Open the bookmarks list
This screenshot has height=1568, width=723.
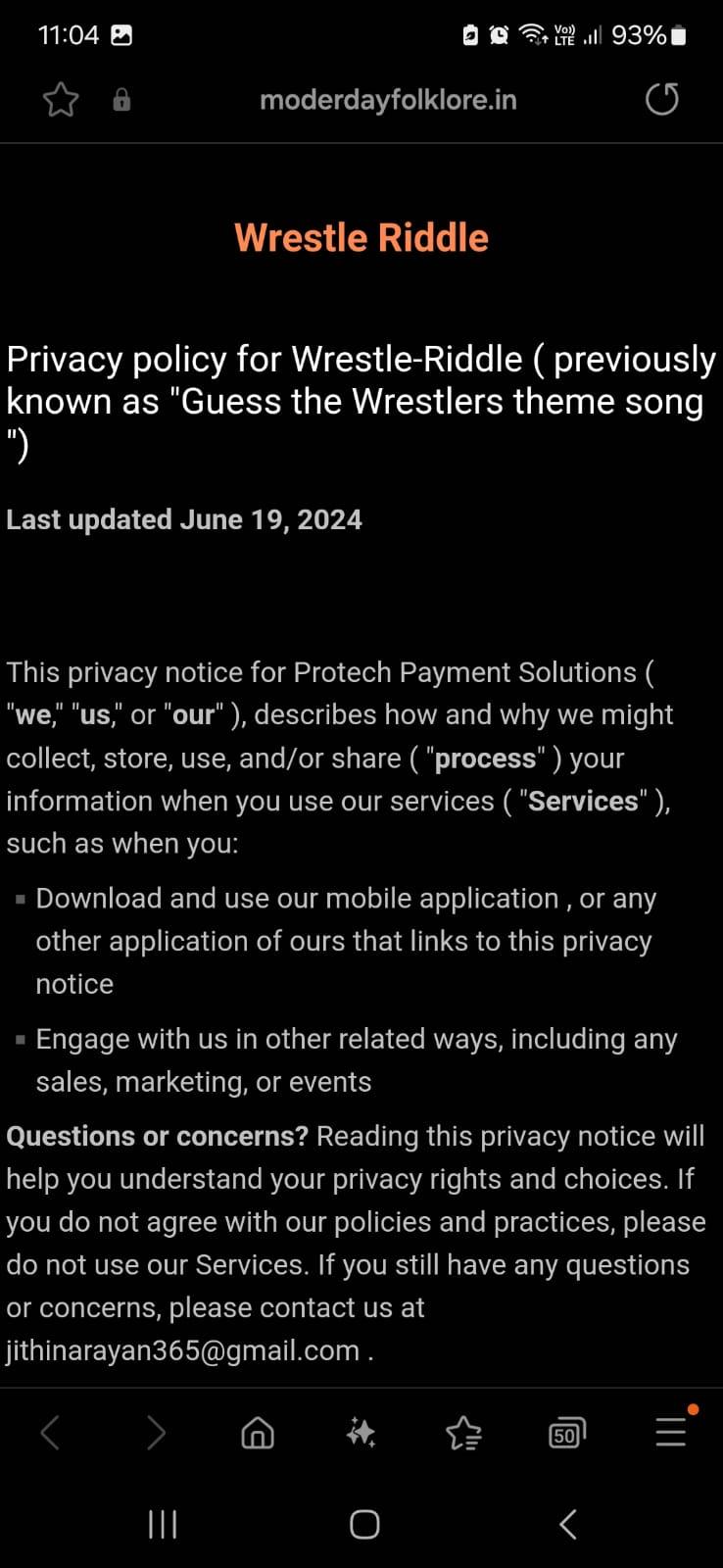[463, 1434]
